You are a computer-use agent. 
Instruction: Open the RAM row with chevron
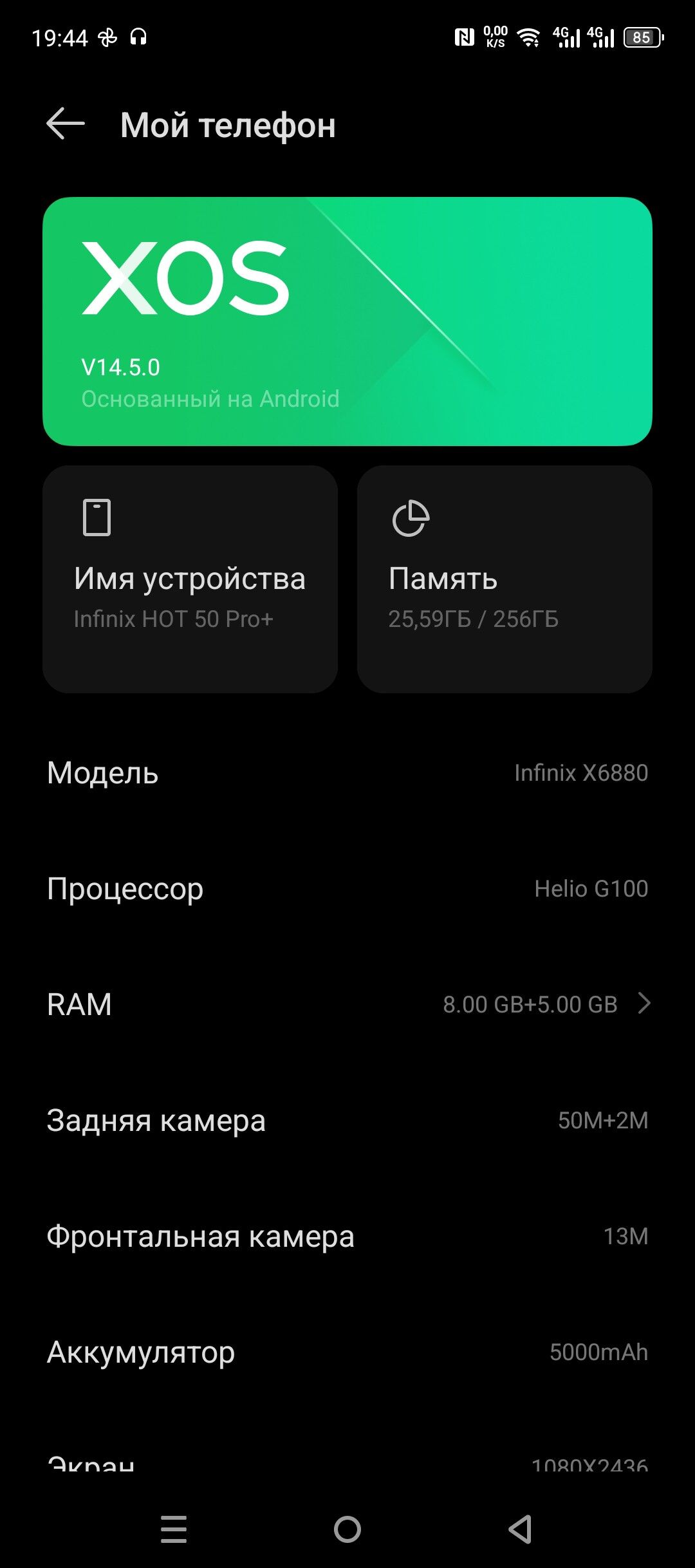347,1004
